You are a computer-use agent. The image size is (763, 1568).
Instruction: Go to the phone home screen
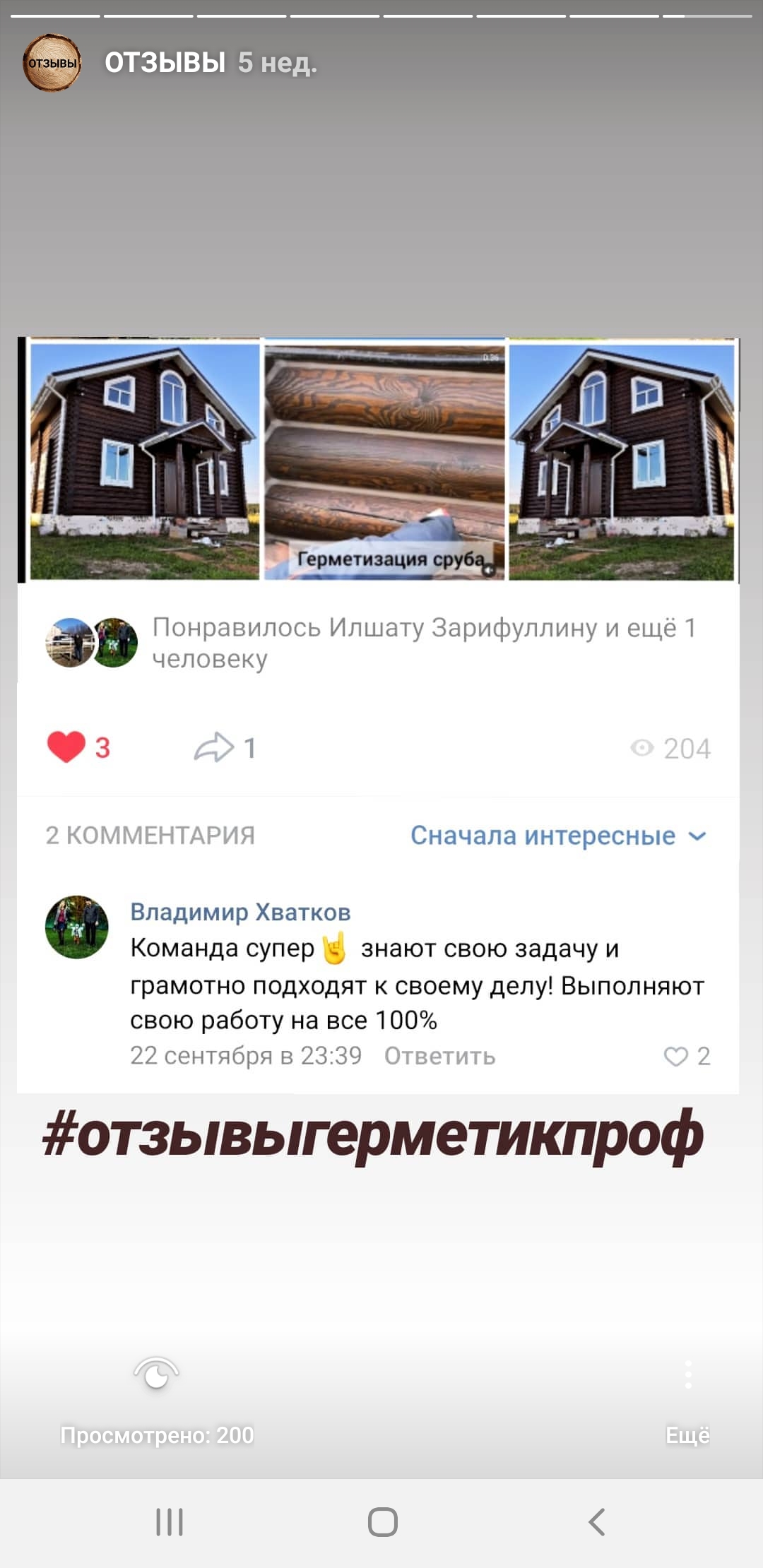coord(382,1521)
